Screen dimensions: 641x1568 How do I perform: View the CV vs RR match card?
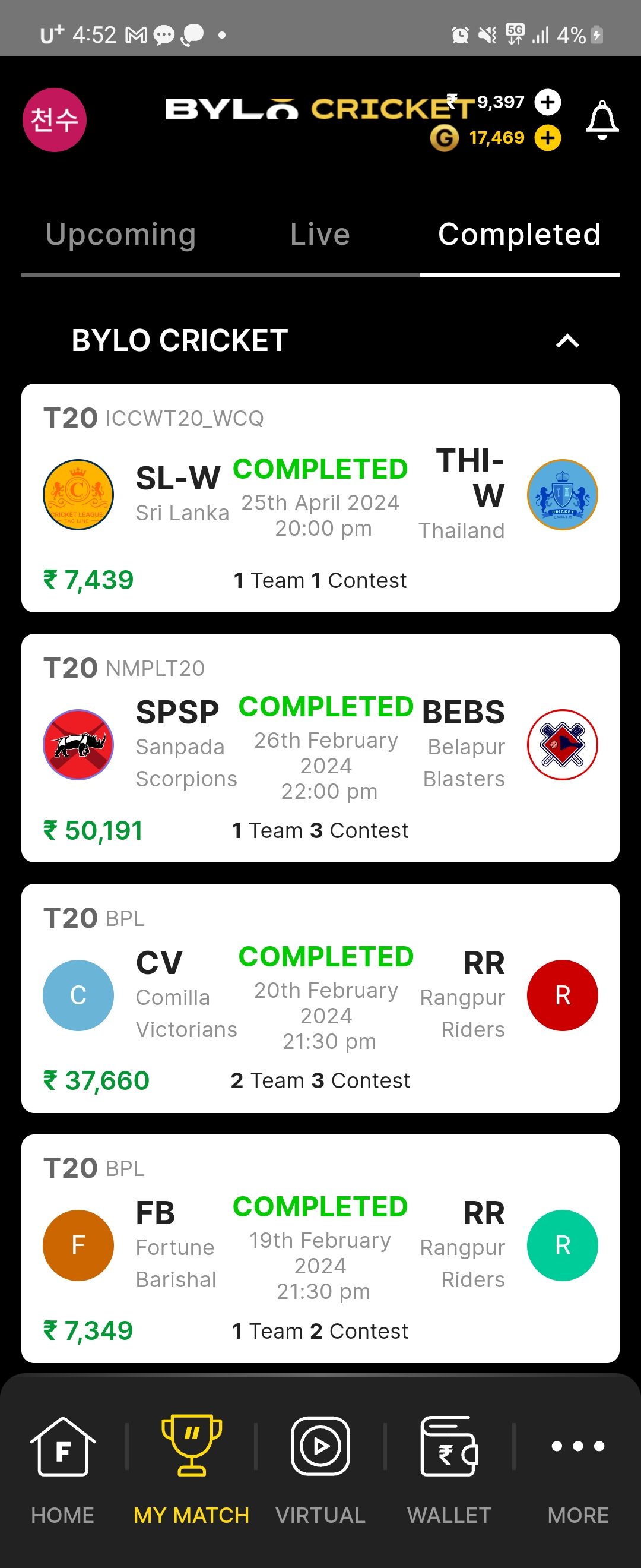[x=320, y=998]
